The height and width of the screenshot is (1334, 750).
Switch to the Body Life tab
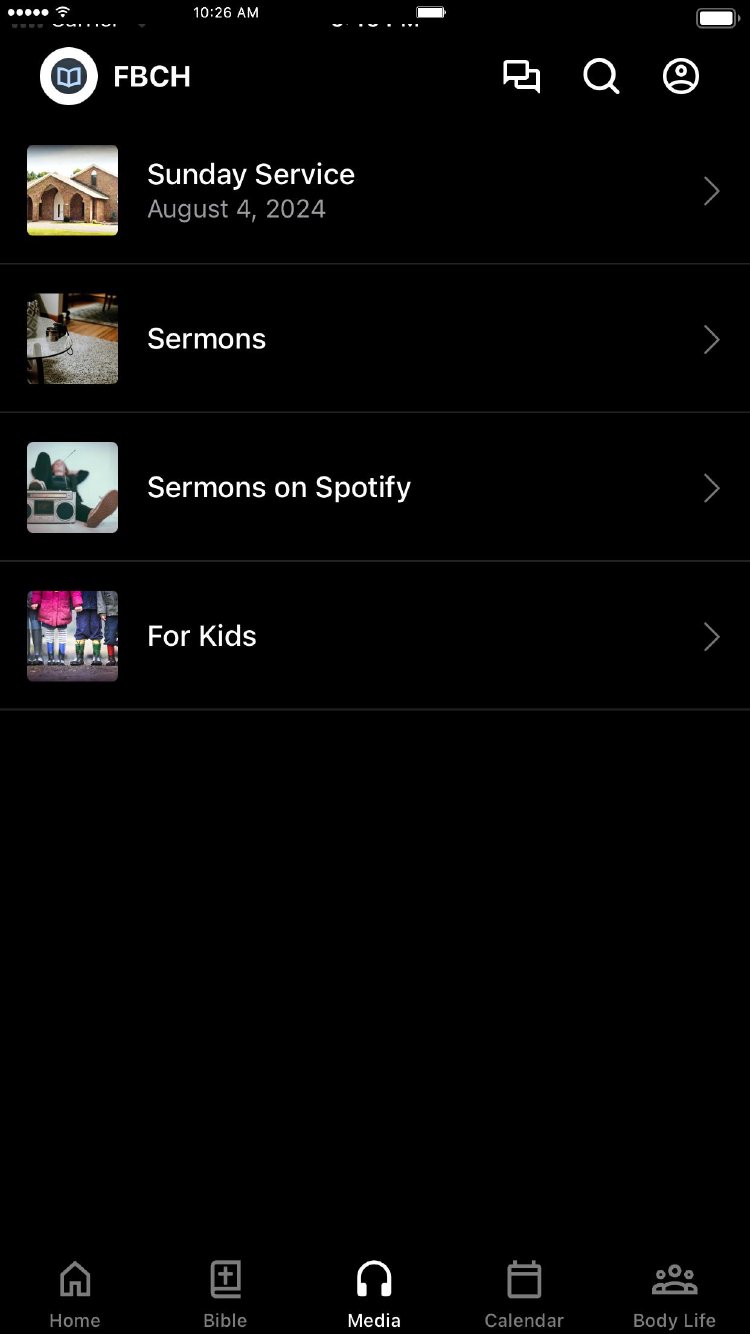(x=674, y=1292)
